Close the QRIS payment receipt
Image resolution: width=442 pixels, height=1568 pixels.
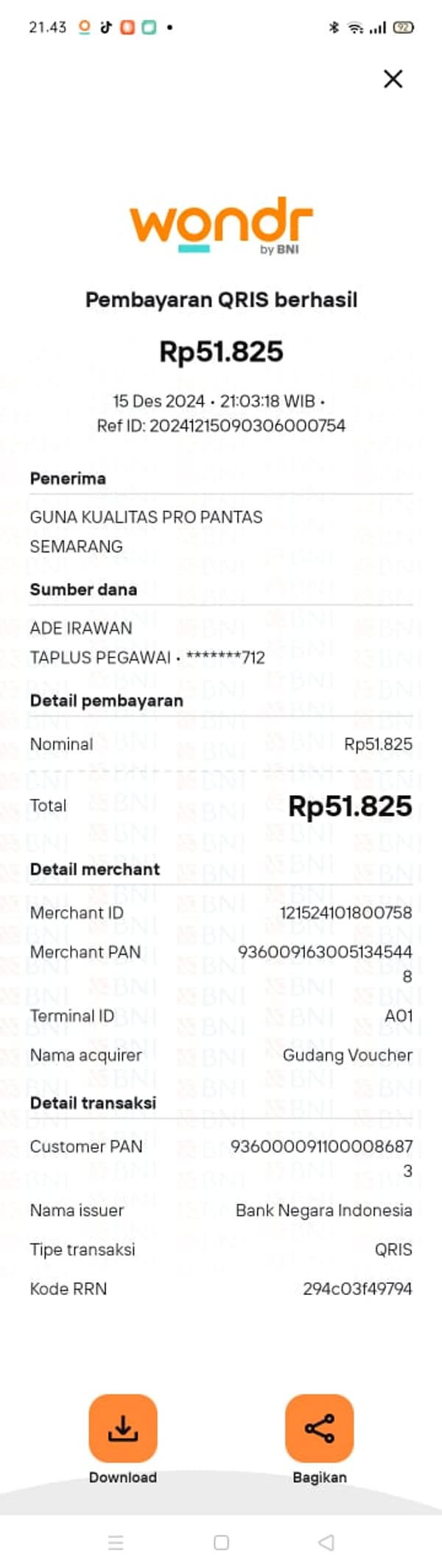(393, 79)
